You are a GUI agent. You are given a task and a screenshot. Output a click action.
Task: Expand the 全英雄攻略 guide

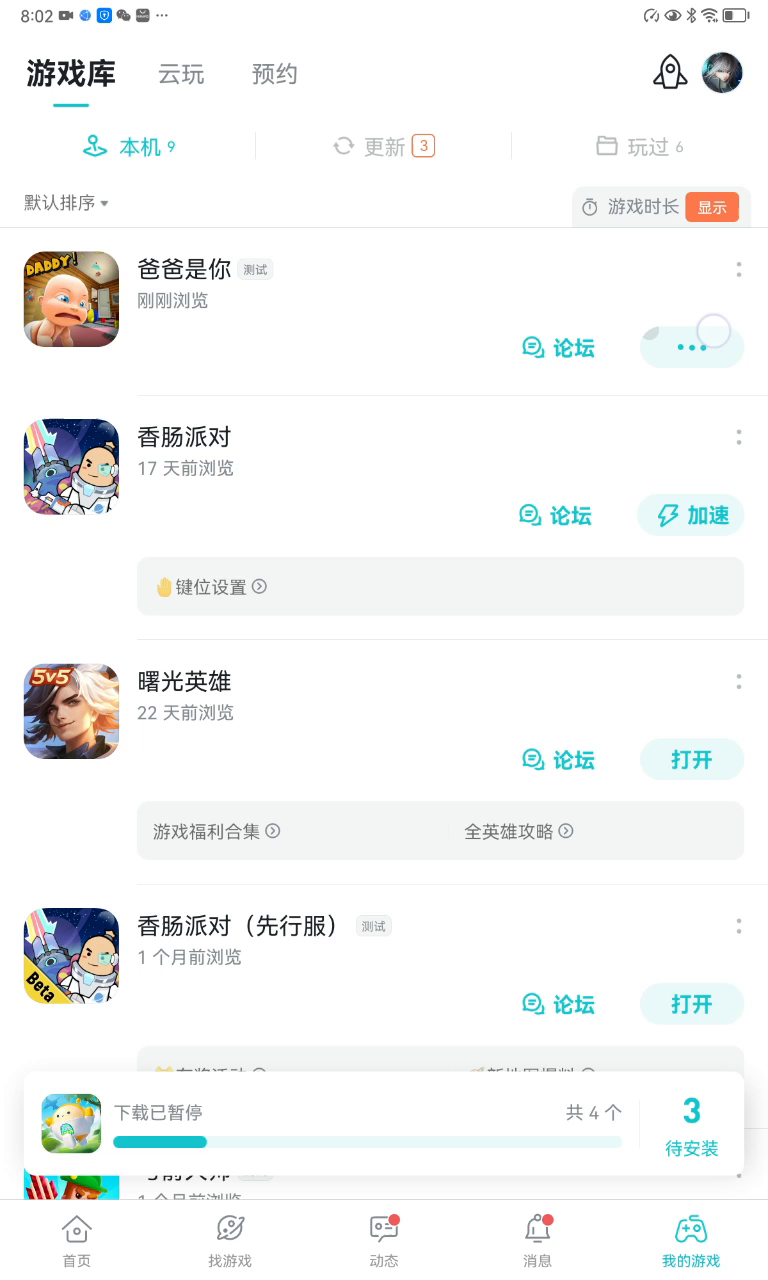coord(519,831)
